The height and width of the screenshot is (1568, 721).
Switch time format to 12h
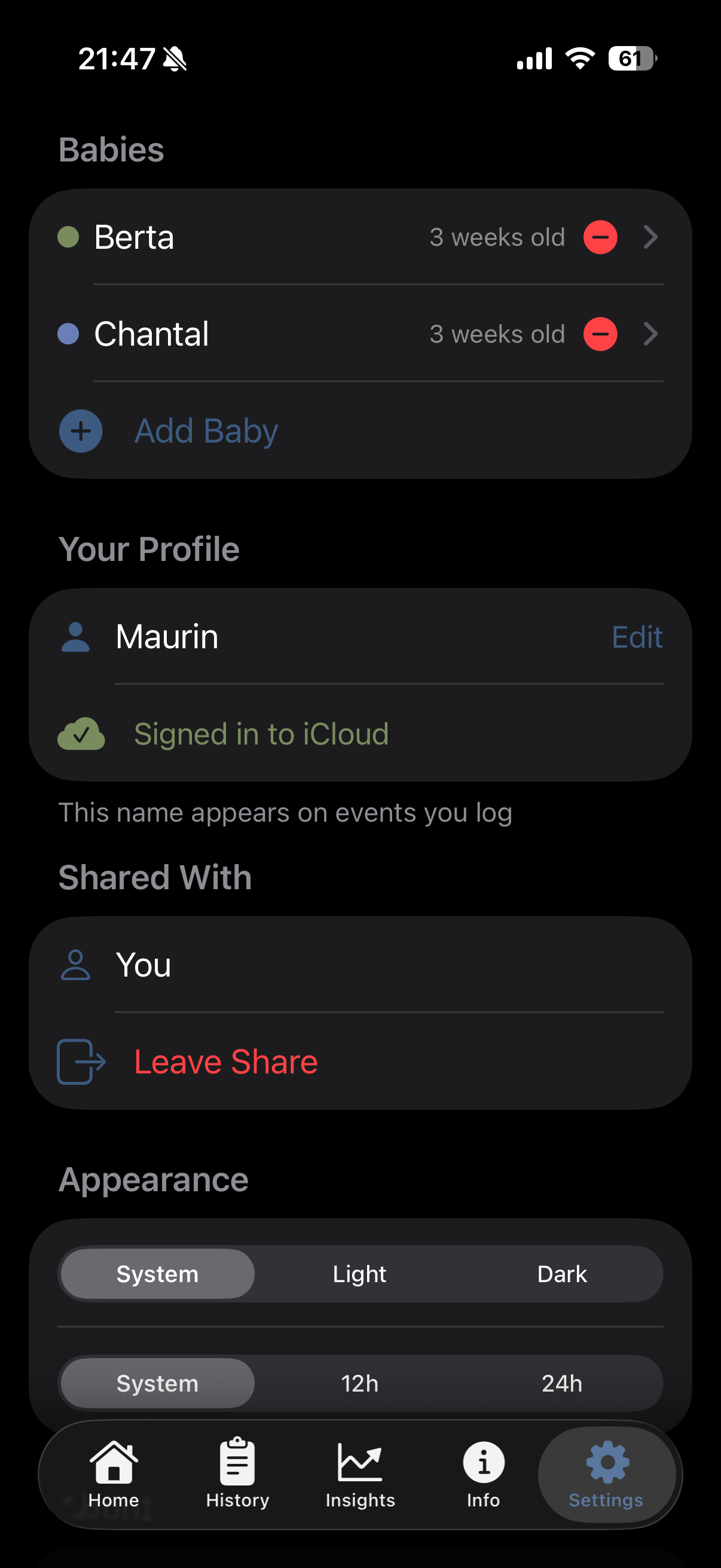pyautogui.click(x=359, y=1383)
